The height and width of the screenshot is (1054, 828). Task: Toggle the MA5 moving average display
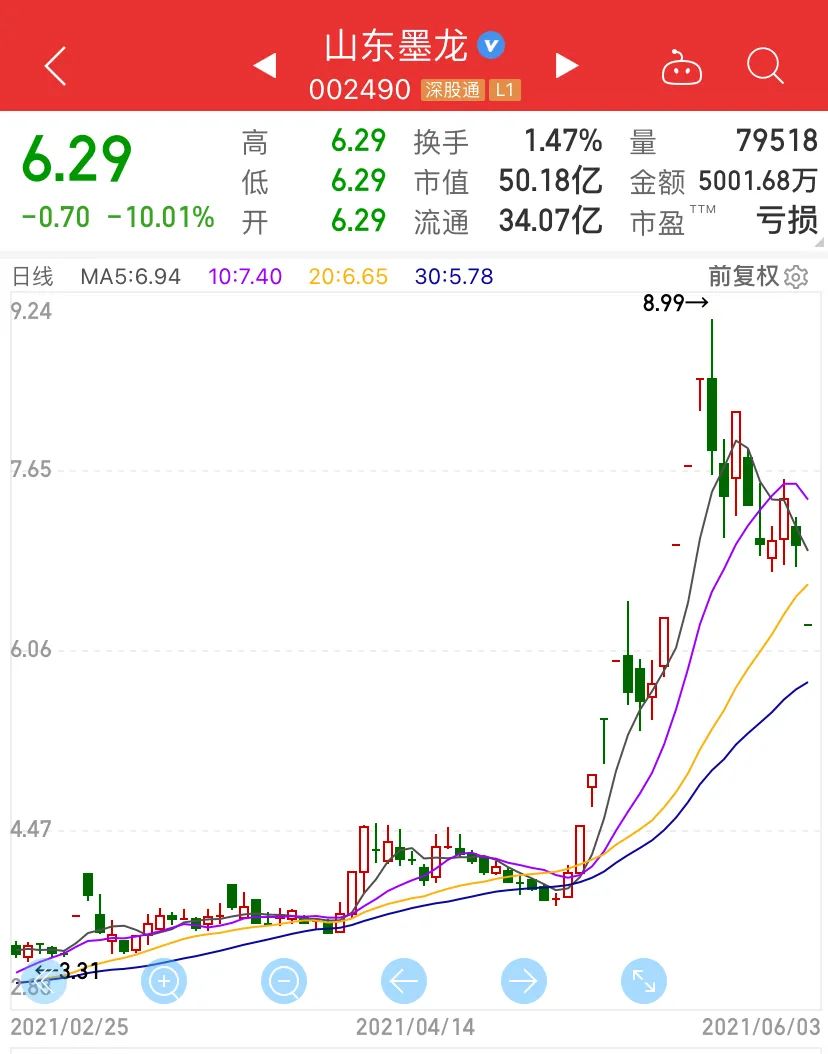click(x=129, y=276)
